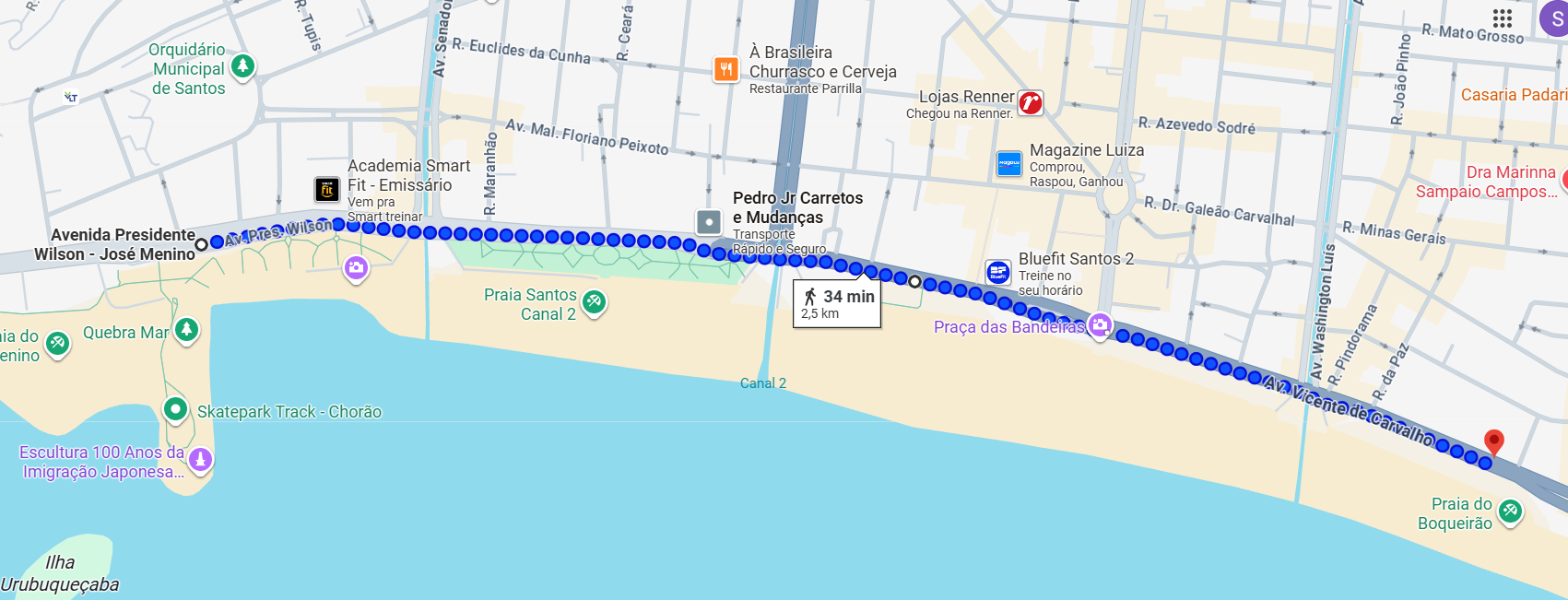Open the Magazine Luiza place marker
This screenshot has height=600, width=1568.
pos(1009,163)
